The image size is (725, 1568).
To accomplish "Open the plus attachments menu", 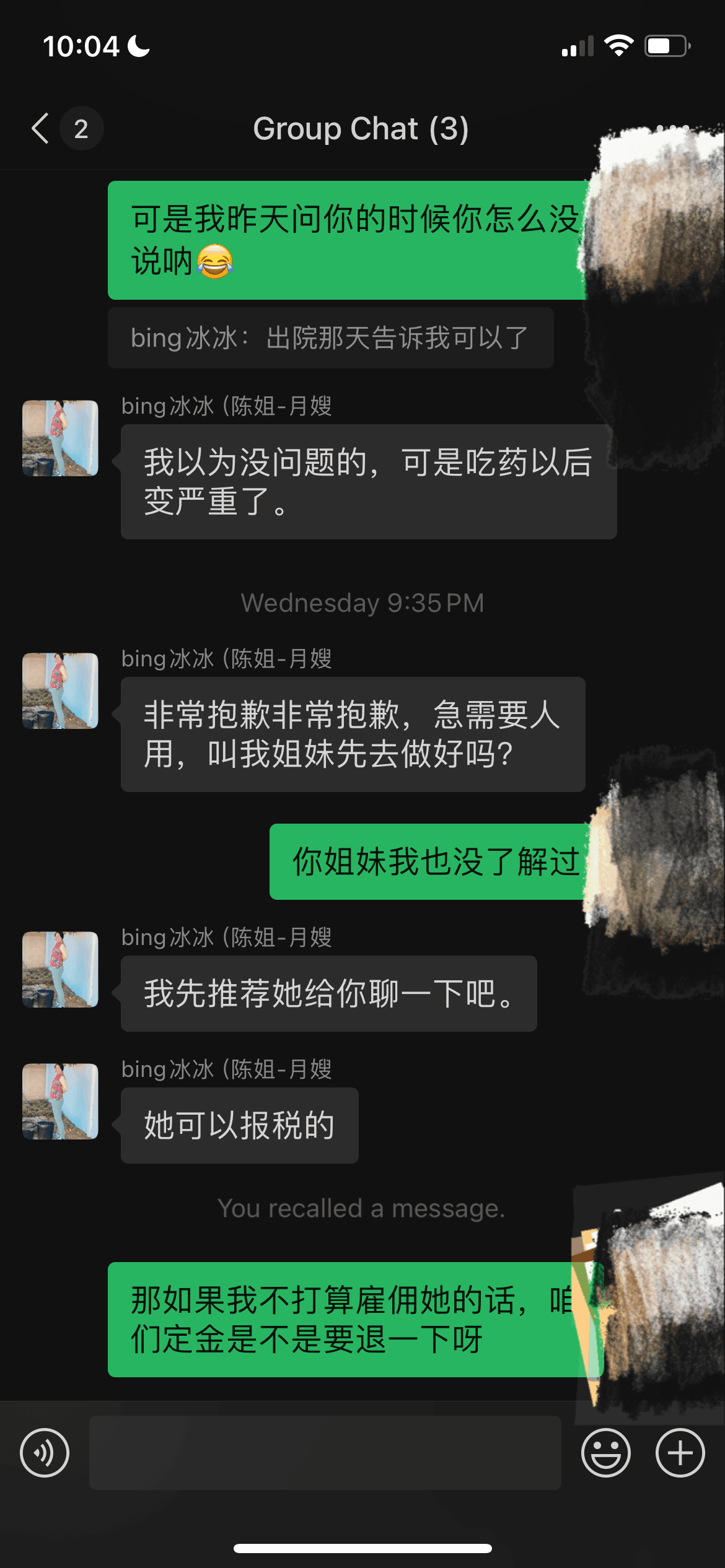I will pyautogui.click(x=680, y=1452).
